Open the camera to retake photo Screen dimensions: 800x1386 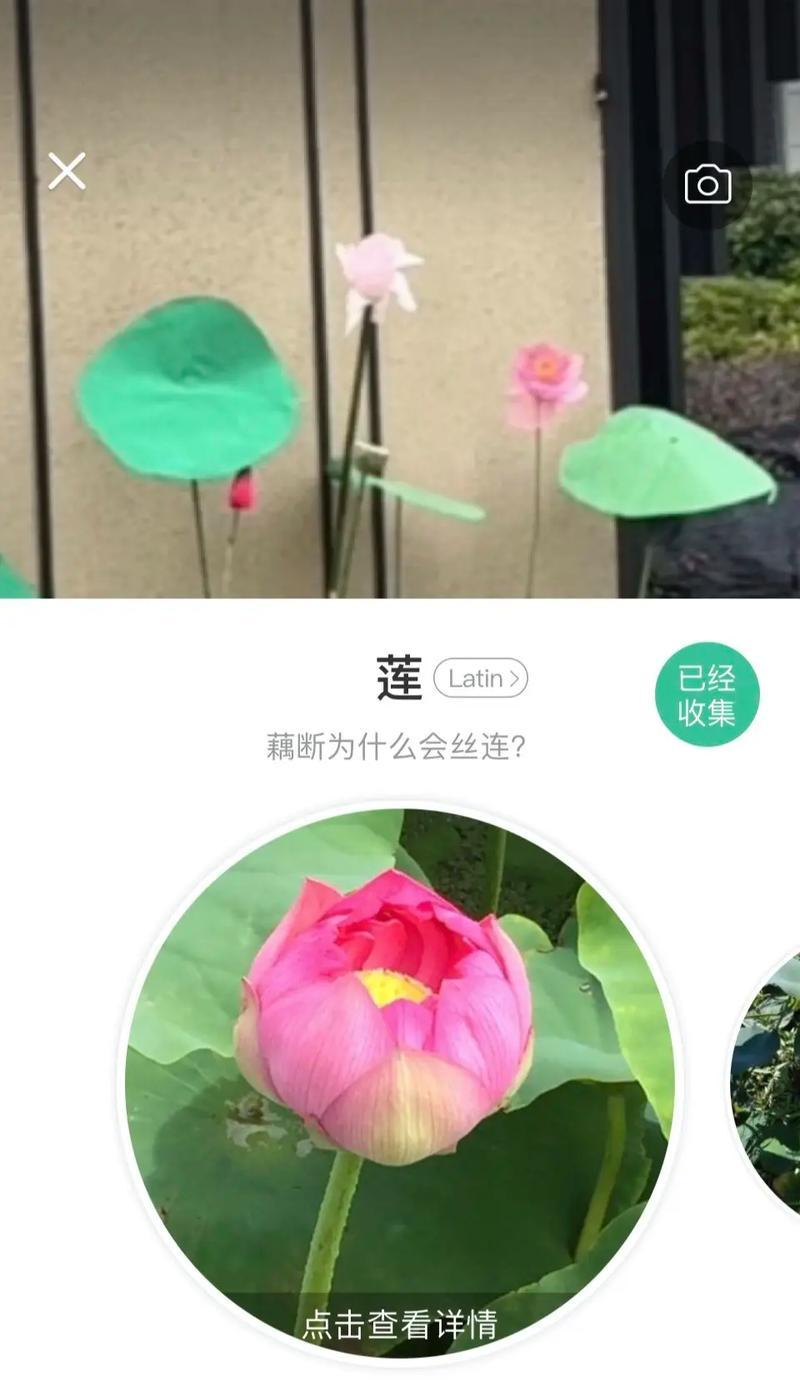(707, 185)
